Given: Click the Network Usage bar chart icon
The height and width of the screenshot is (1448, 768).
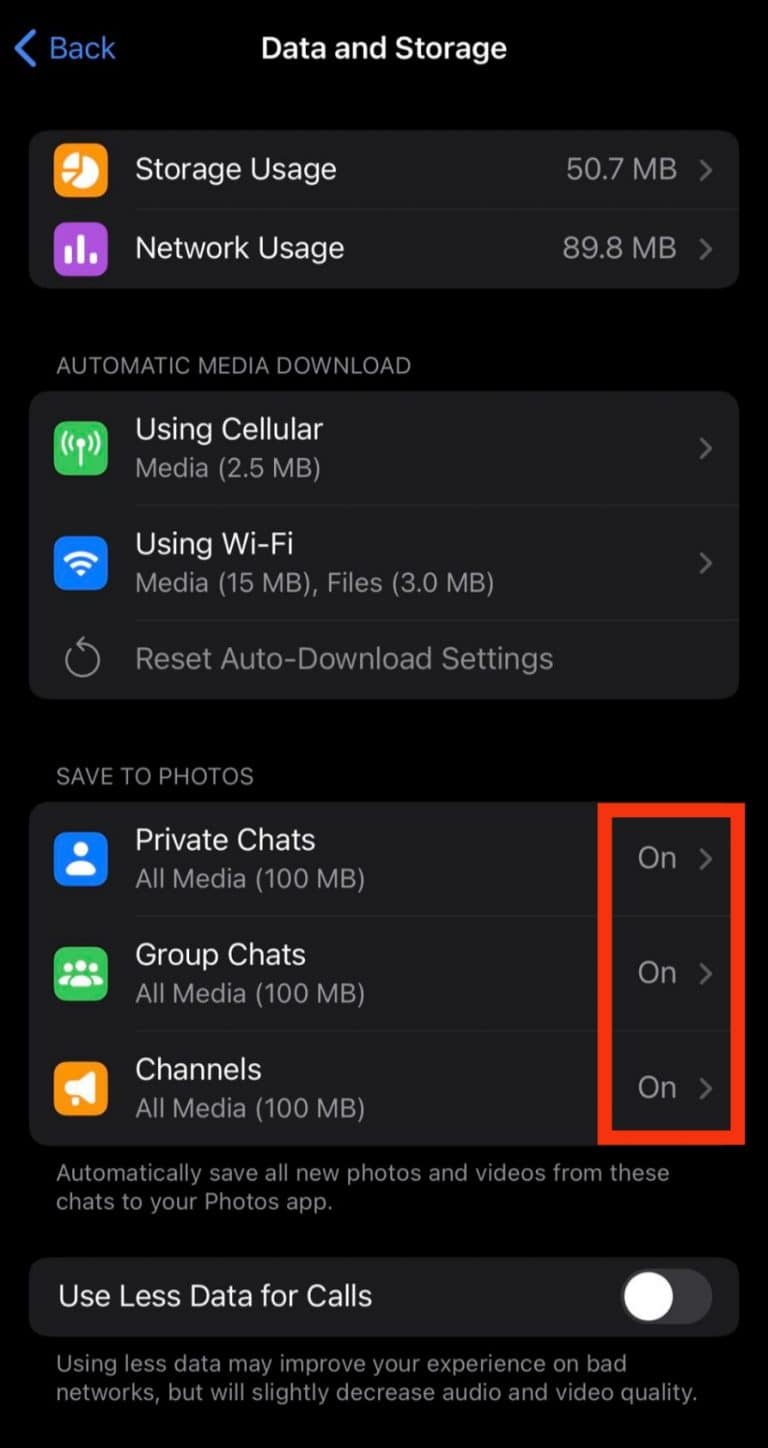Looking at the screenshot, I should (80, 248).
